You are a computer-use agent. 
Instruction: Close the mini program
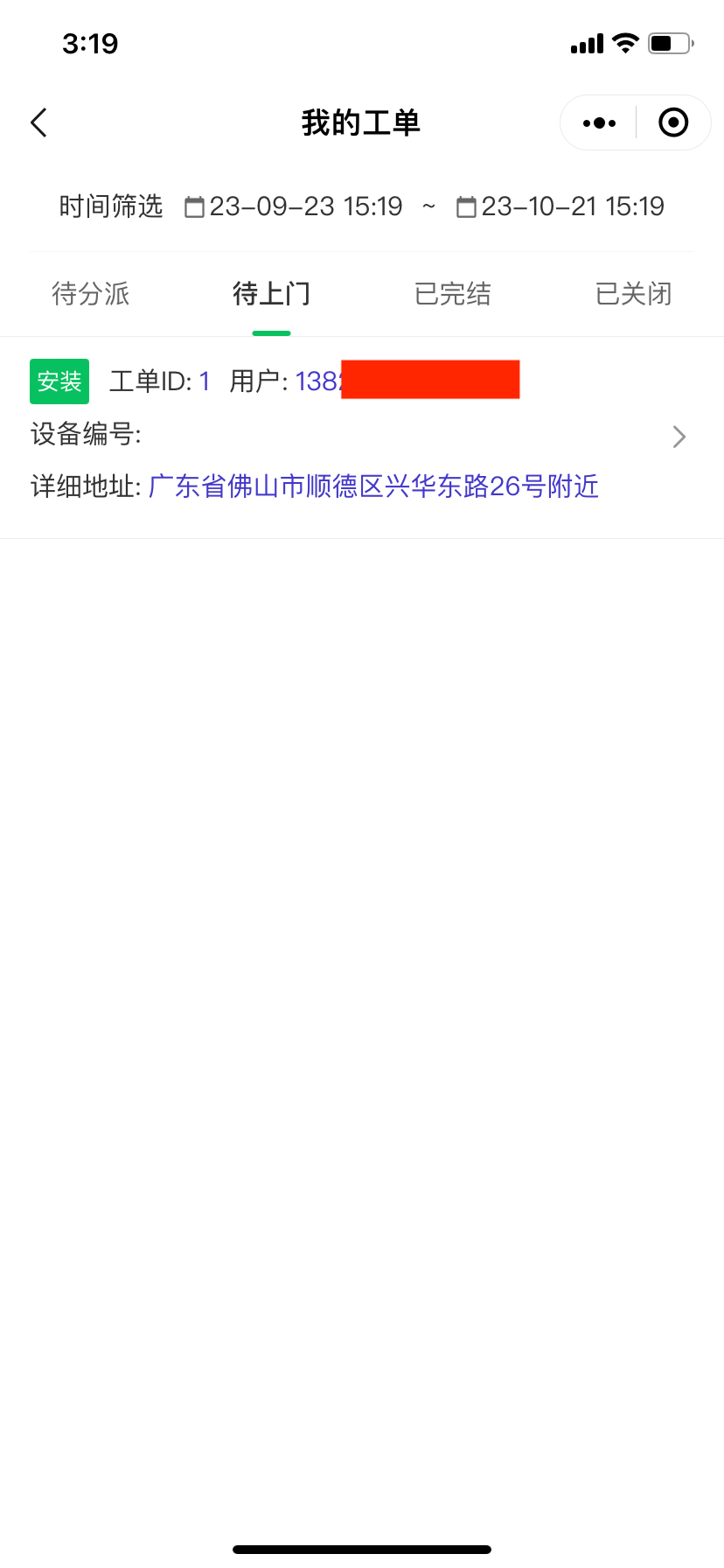click(x=673, y=123)
